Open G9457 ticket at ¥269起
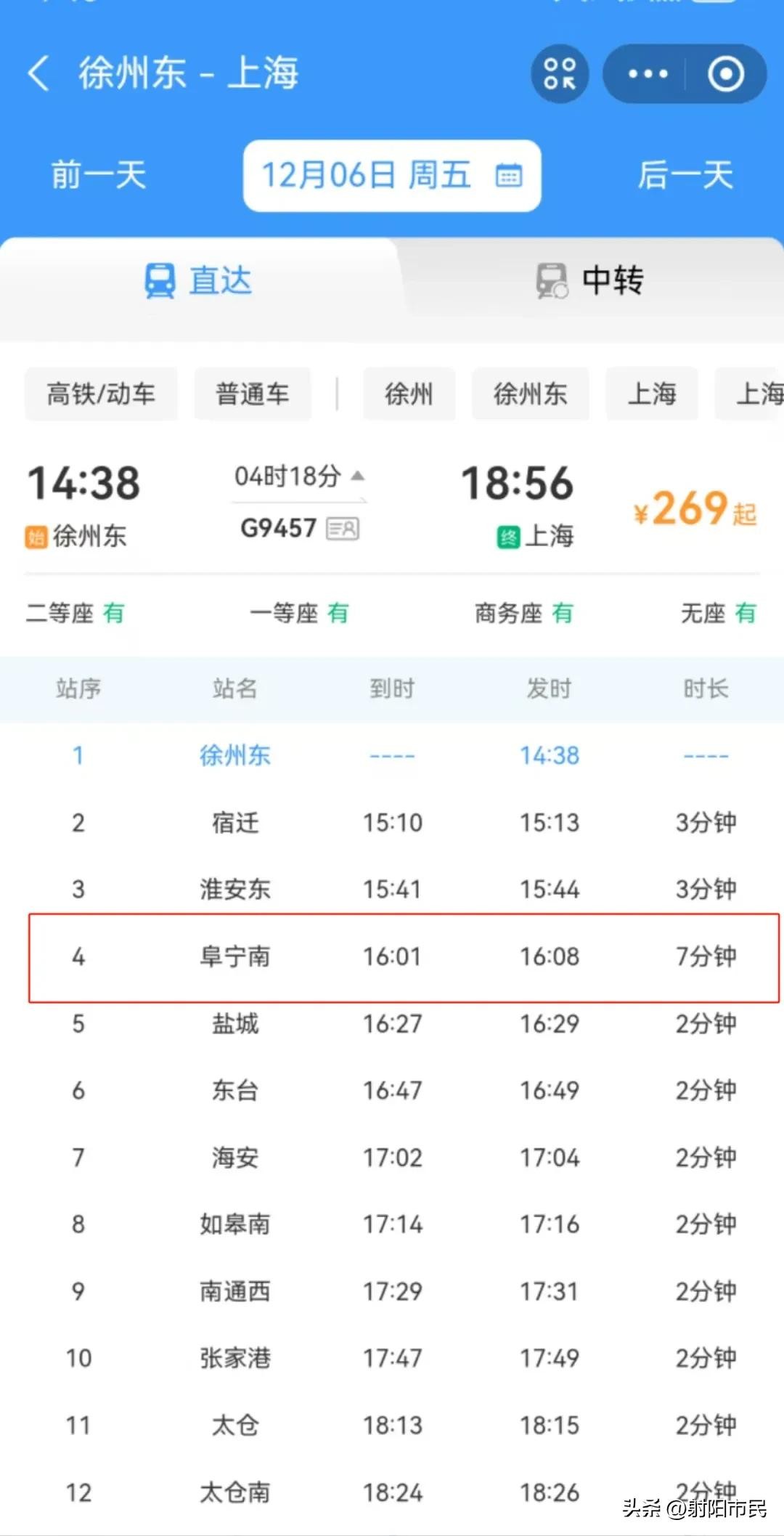This screenshot has height=1536, width=784. 695,508
